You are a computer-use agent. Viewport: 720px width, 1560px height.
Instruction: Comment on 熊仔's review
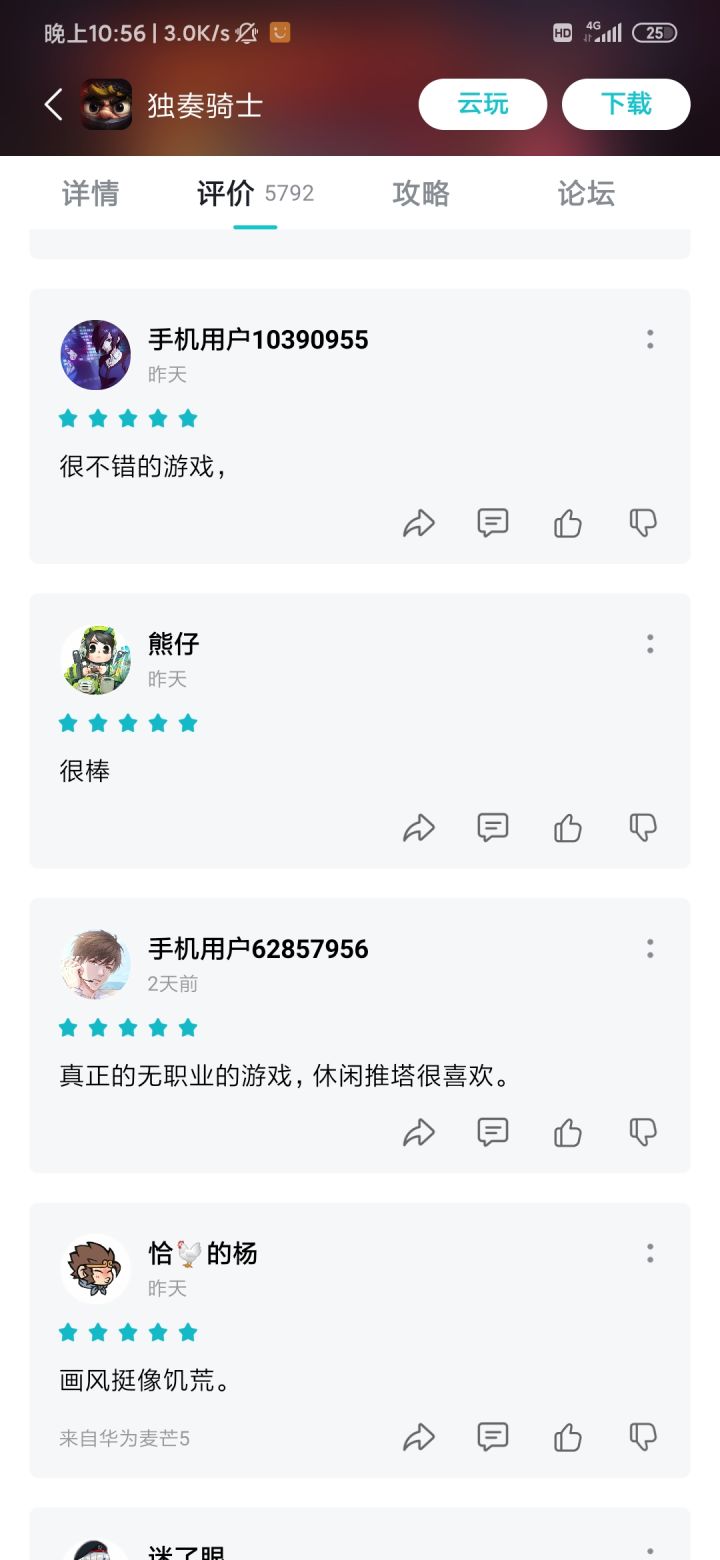click(493, 827)
